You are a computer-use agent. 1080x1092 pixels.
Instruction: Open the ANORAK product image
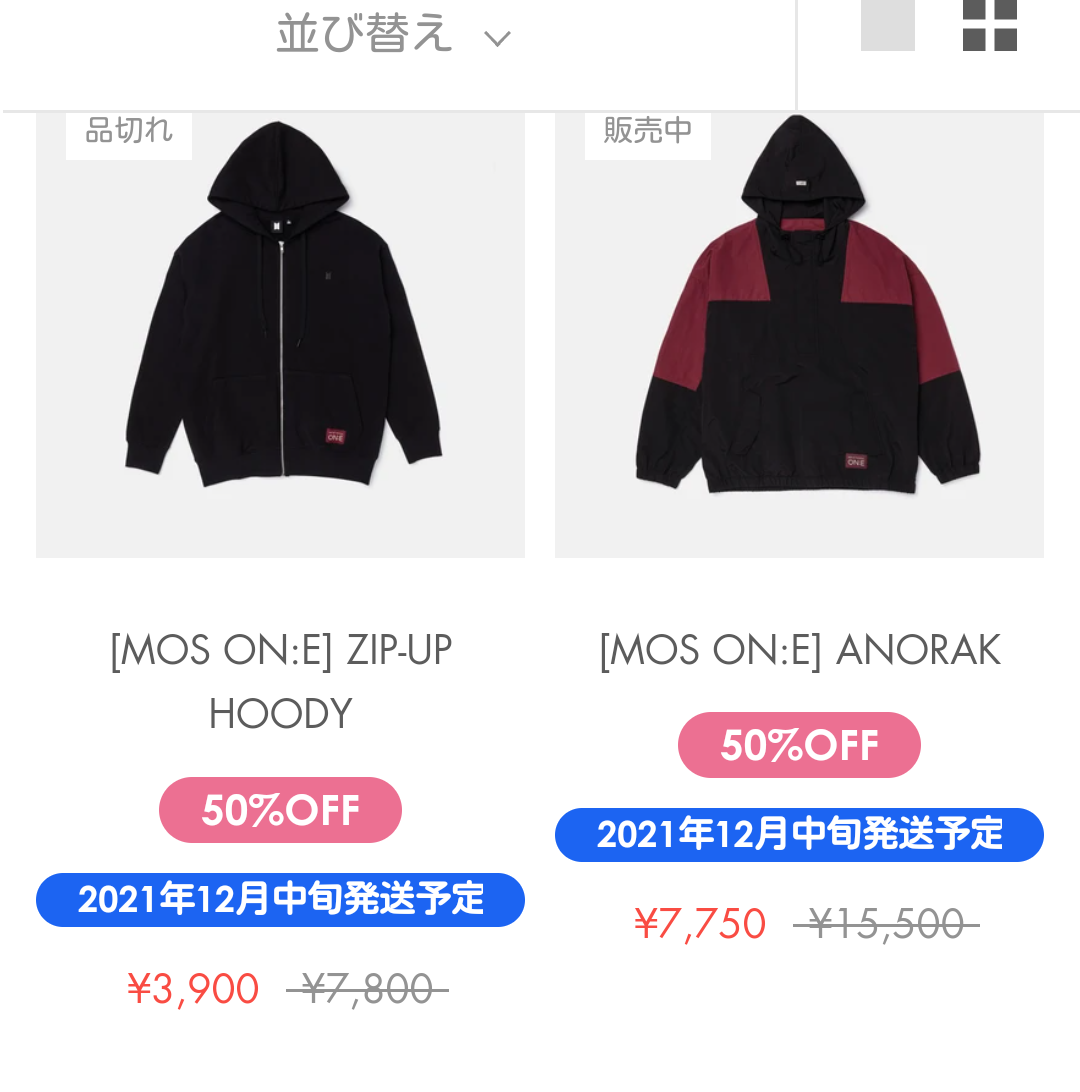tap(799, 335)
